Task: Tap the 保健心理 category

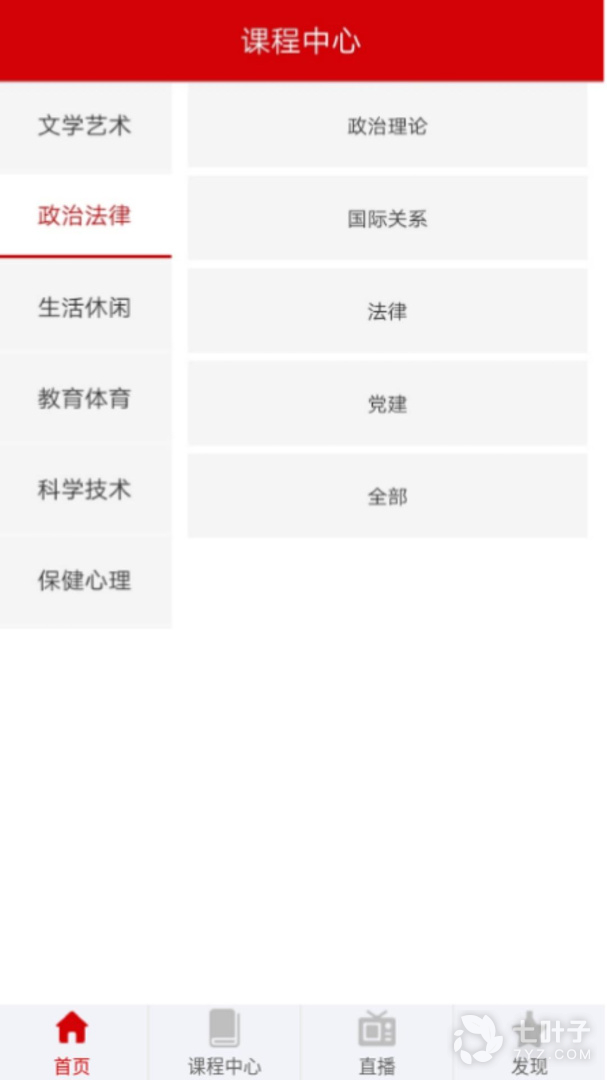Action: click(85, 581)
